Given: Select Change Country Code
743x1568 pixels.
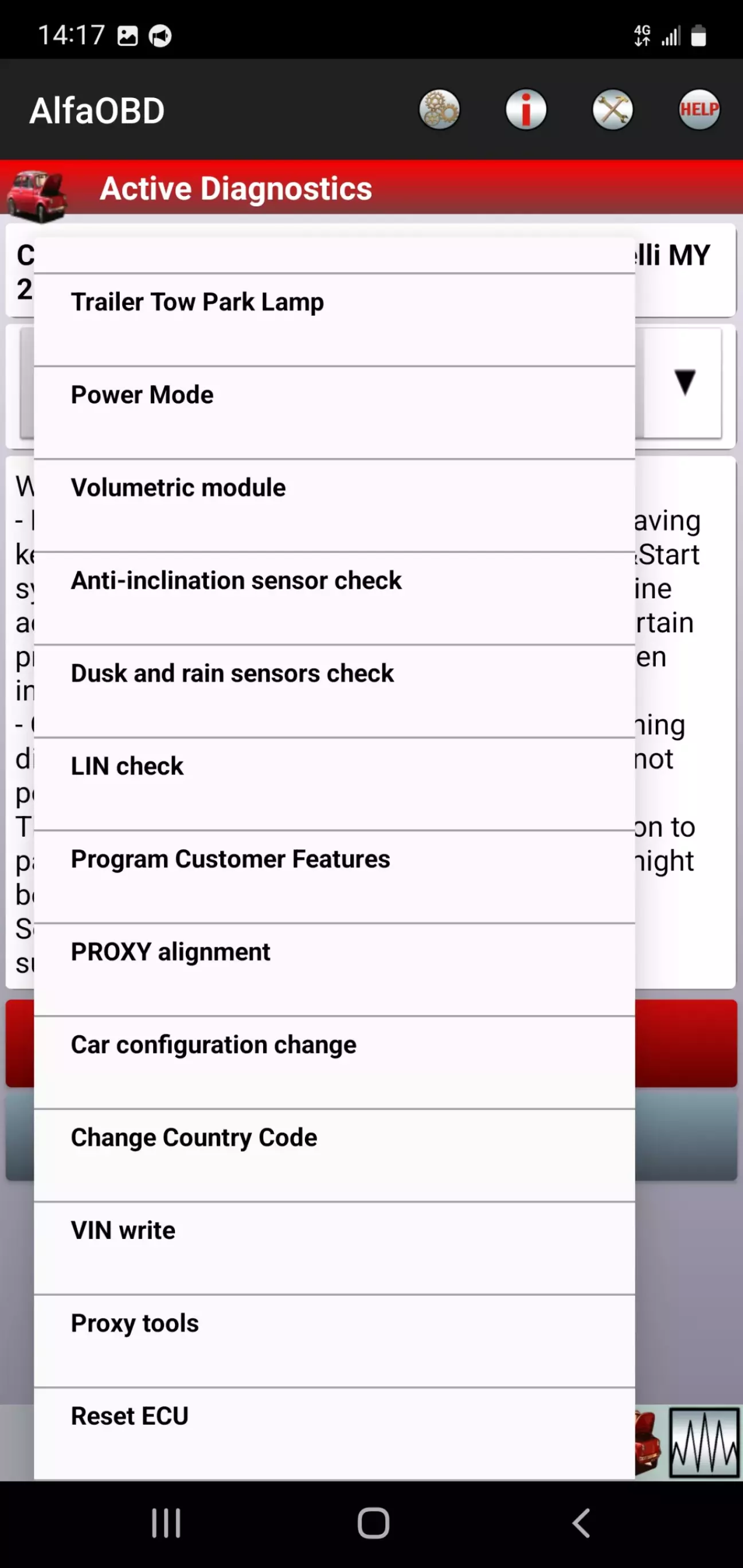Looking at the screenshot, I should pyautogui.click(x=334, y=1155).
